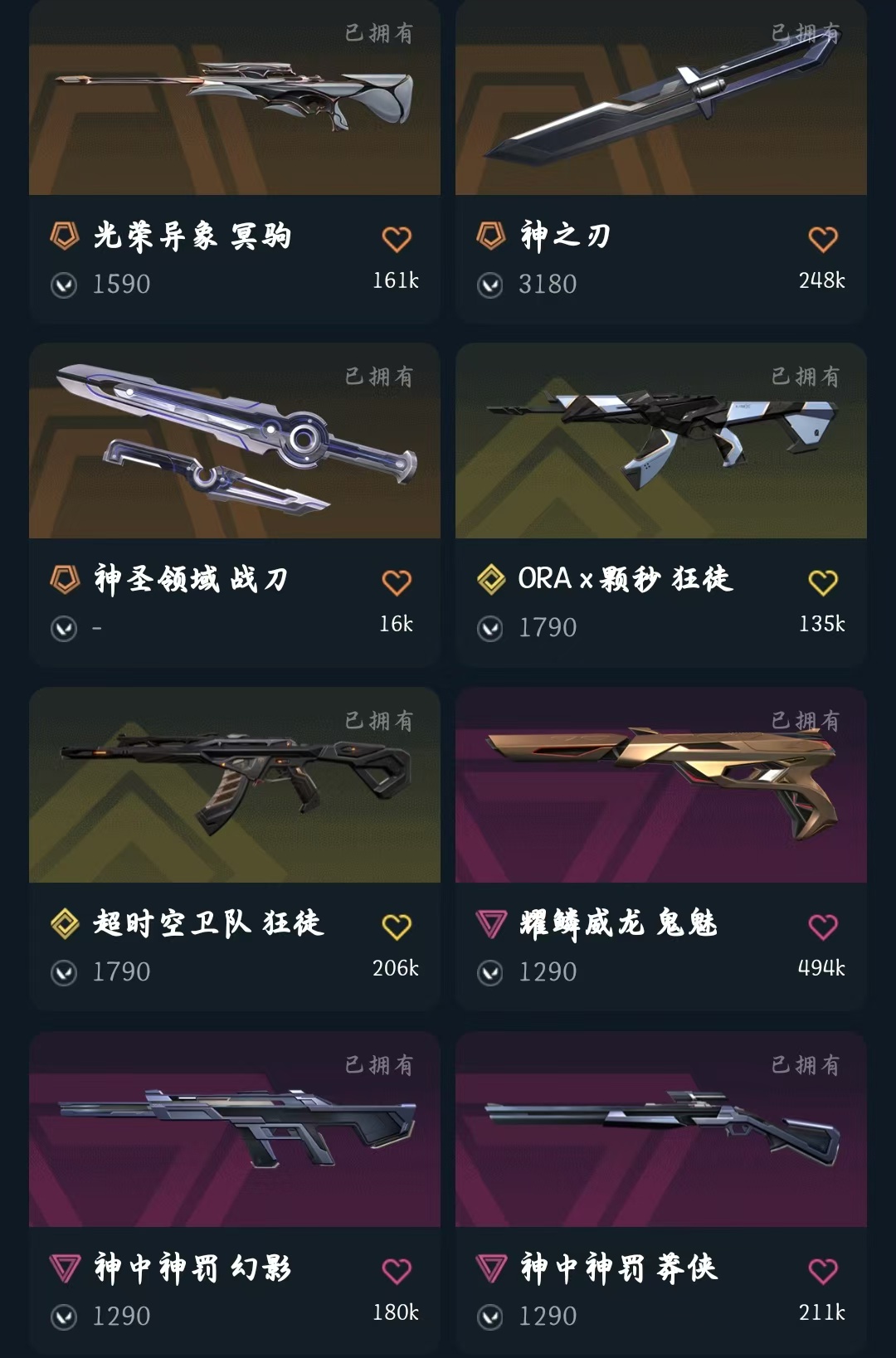Open the 神圣领域 战刀 skin card

[x=235, y=505]
